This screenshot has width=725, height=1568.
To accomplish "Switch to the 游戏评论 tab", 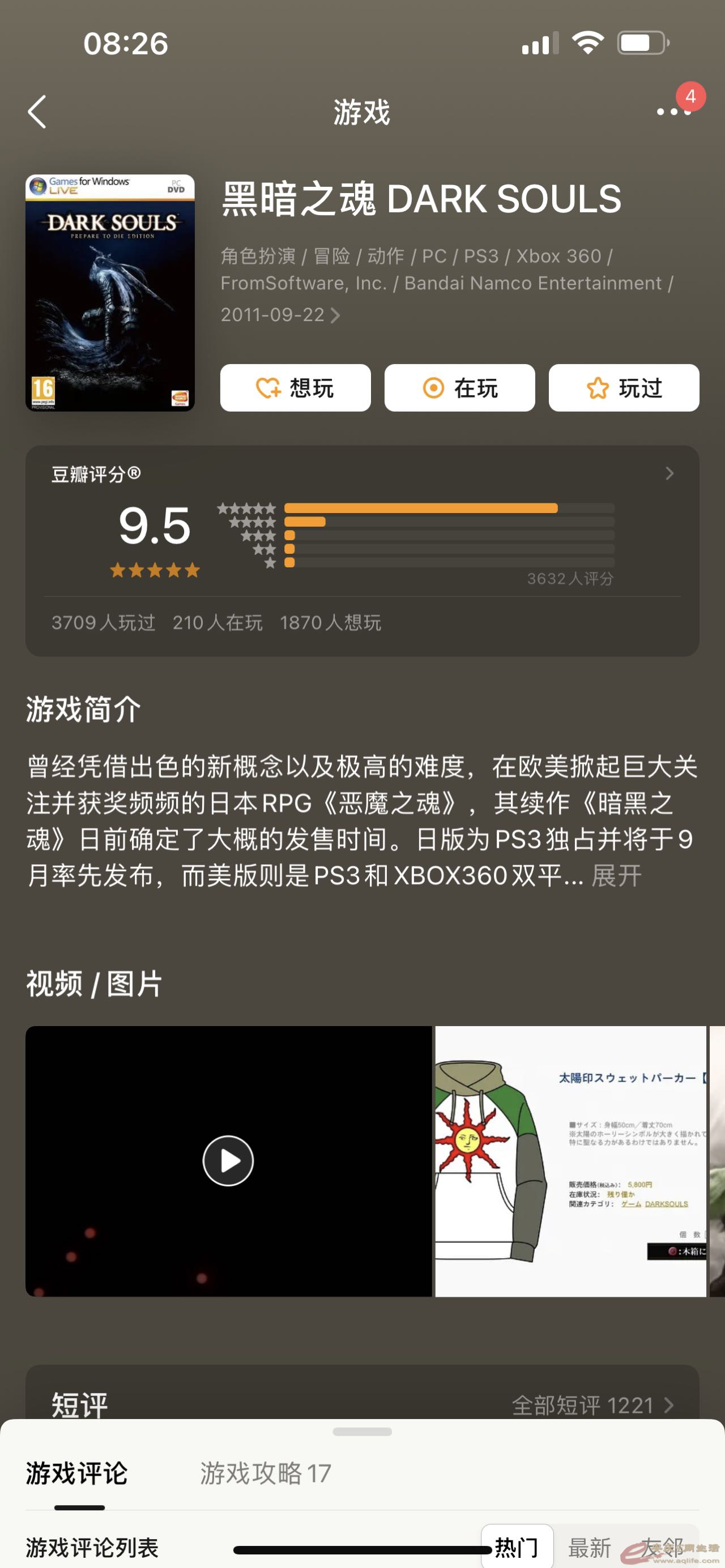I will point(77,1473).
